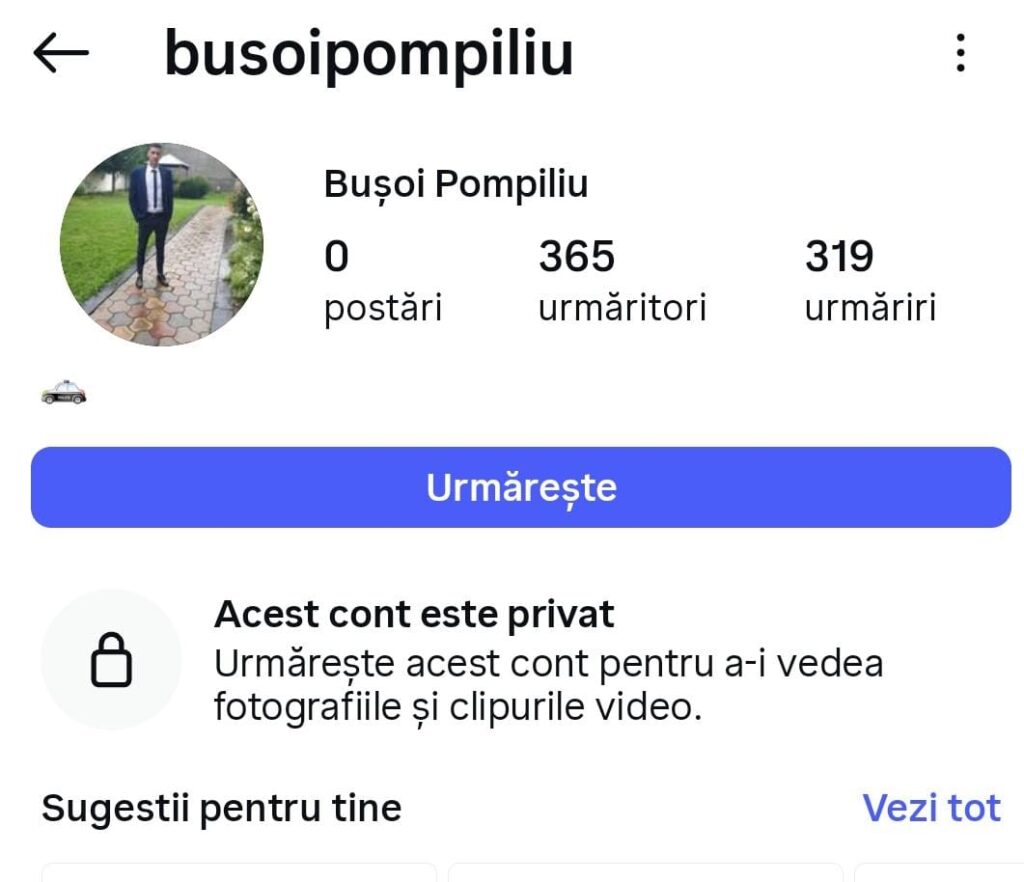Tap the Urmărește follow button
The height and width of the screenshot is (882, 1024).
[x=520, y=487]
